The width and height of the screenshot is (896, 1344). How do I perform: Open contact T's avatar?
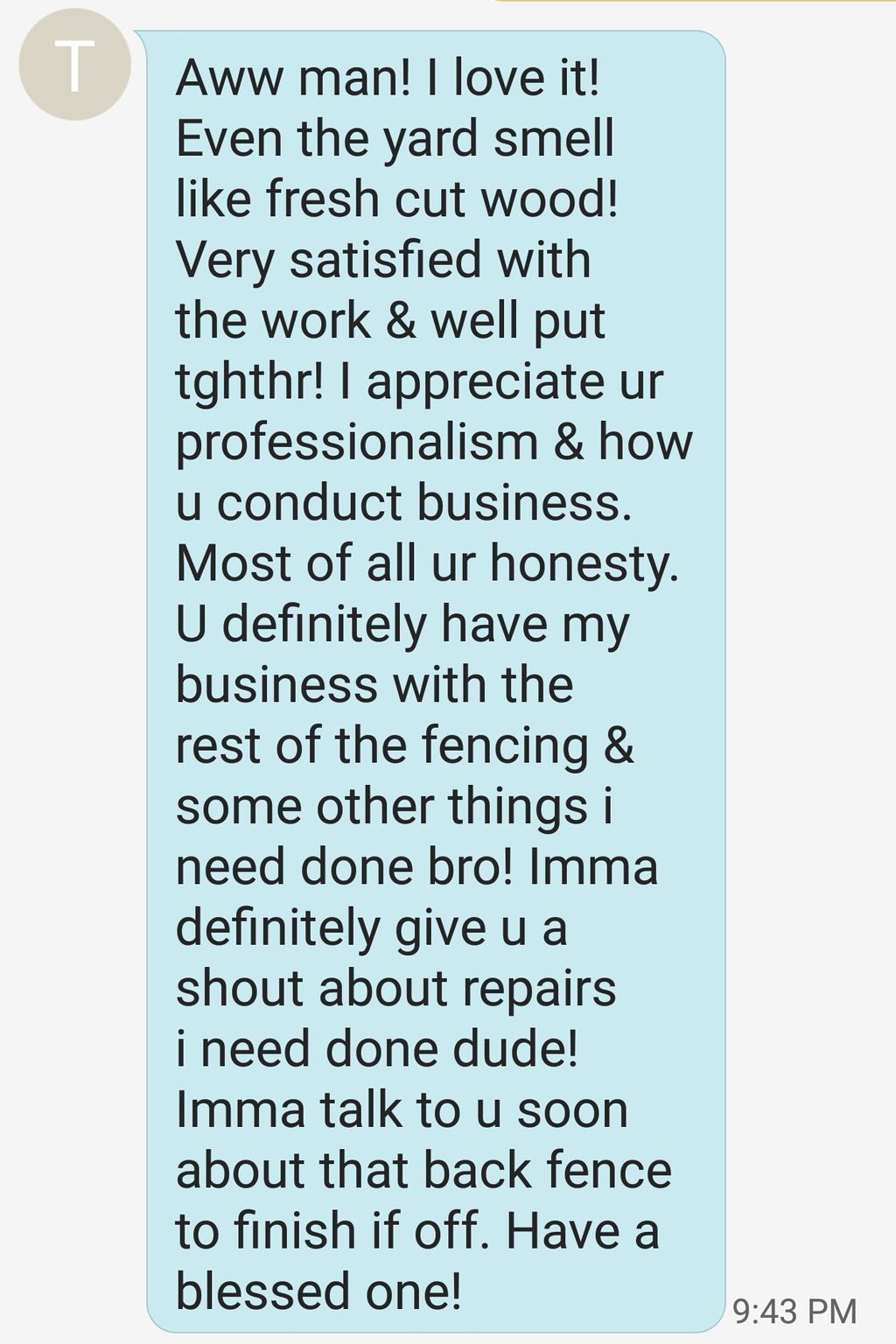tap(74, 66)
